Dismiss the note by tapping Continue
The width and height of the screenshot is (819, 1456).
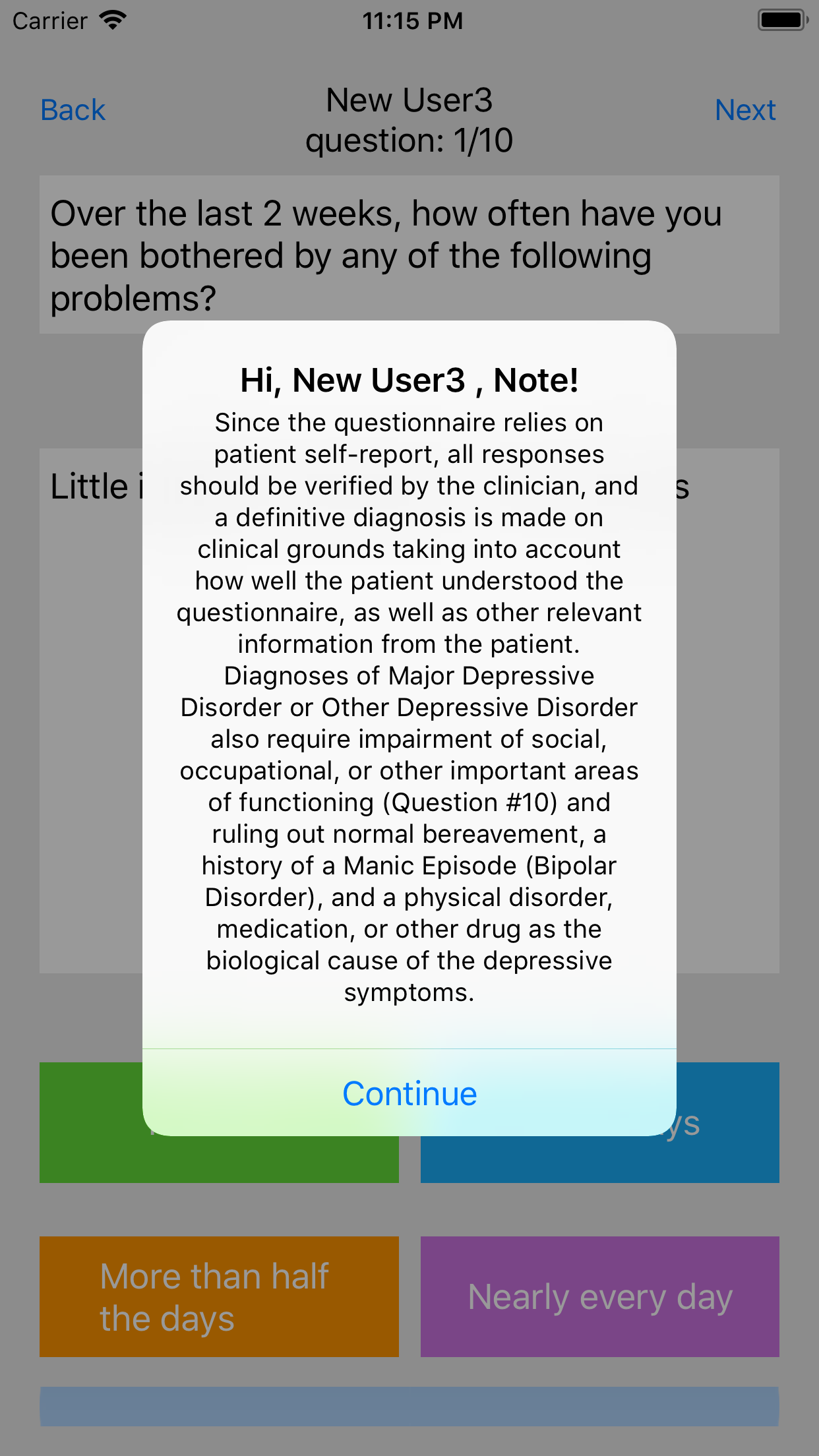(x=409, y=1093)
